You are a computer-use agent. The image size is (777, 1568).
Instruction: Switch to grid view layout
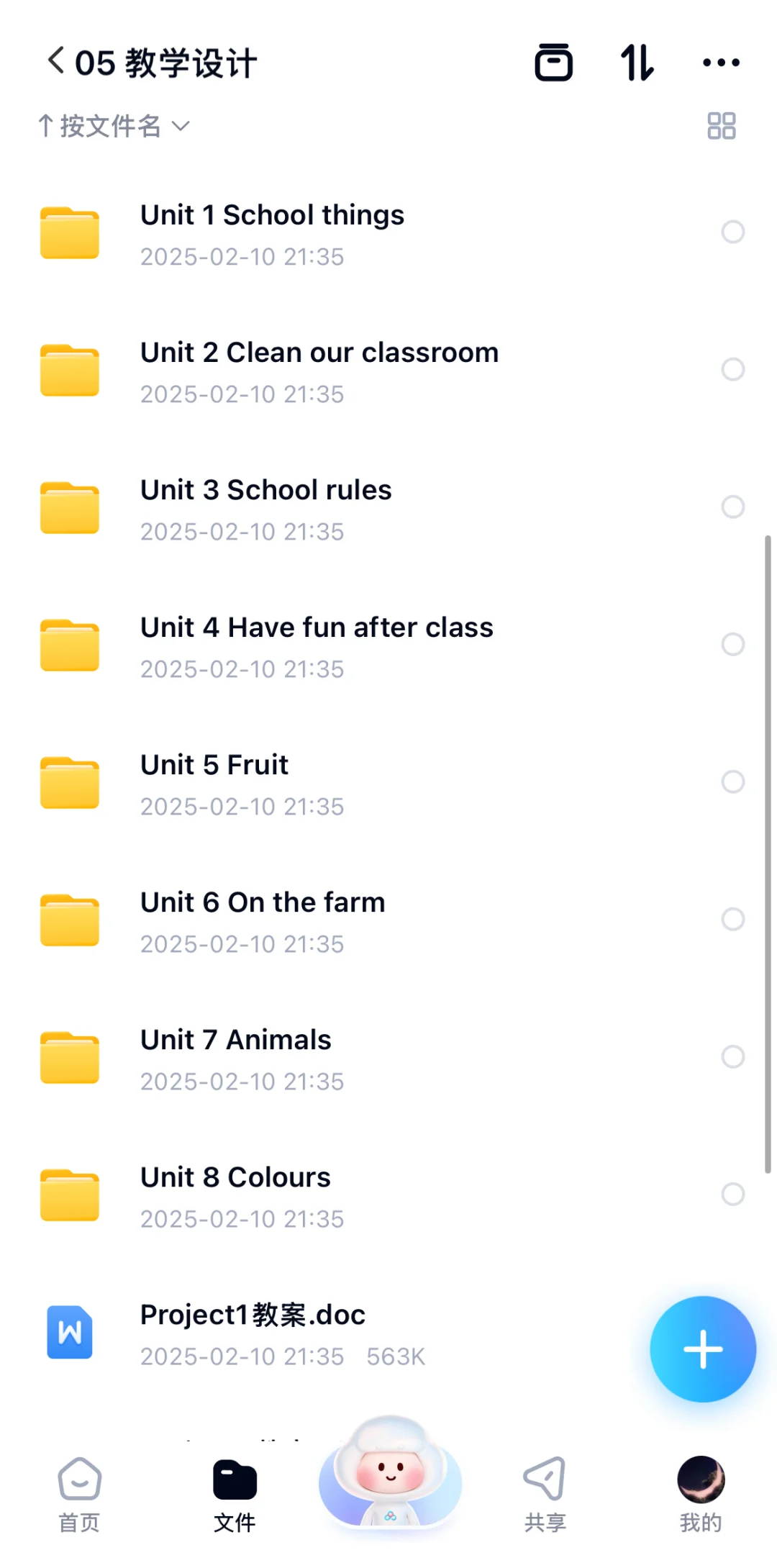click(x=721, y=126)
